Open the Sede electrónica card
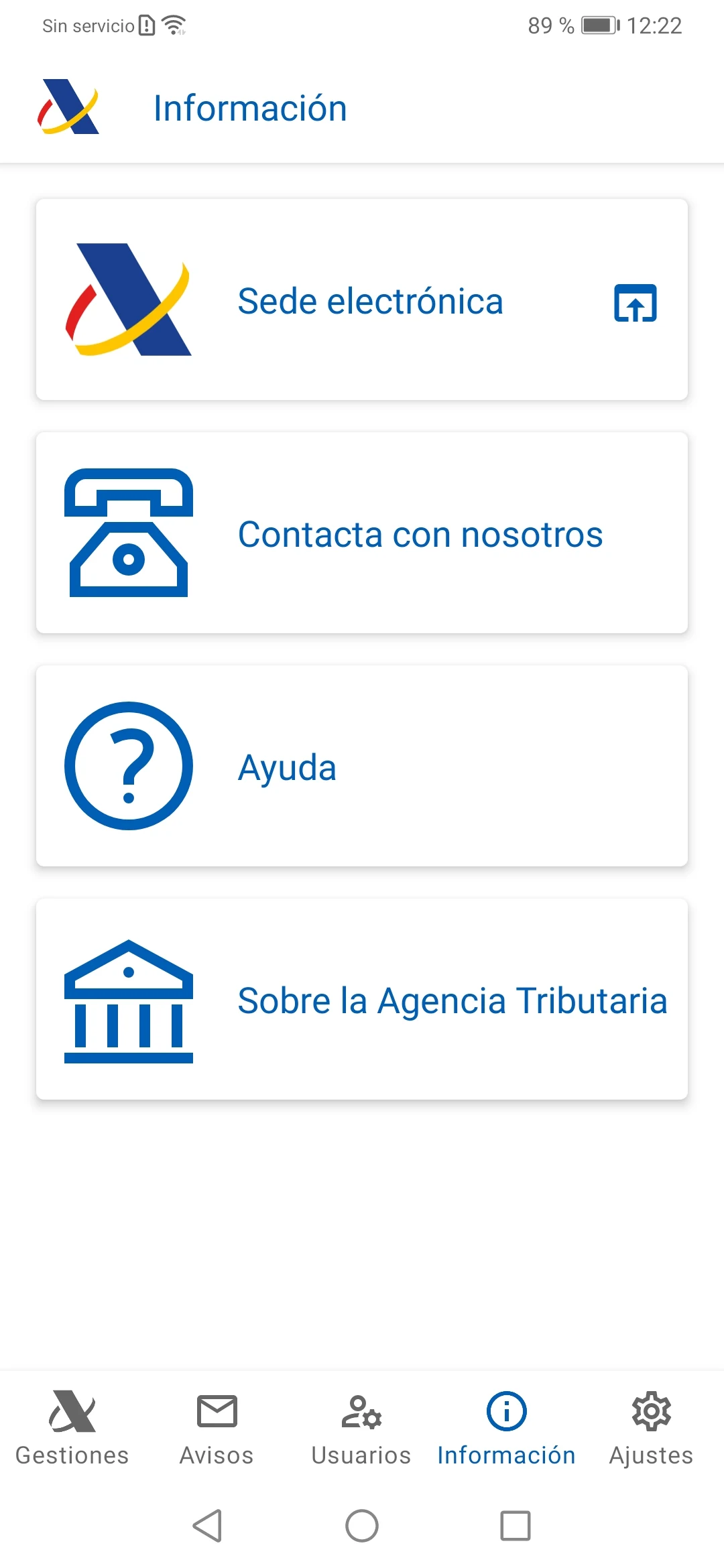724x1568 pixels. [x=362, y=300]
